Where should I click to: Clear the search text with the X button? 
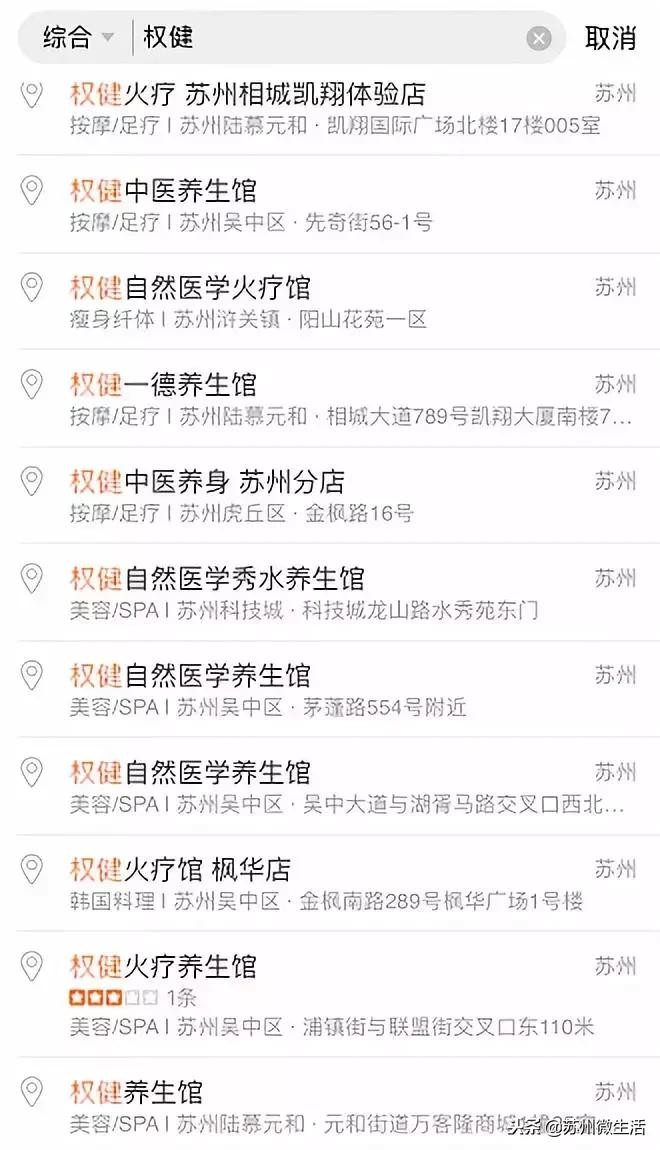click(x=539, y=39)
